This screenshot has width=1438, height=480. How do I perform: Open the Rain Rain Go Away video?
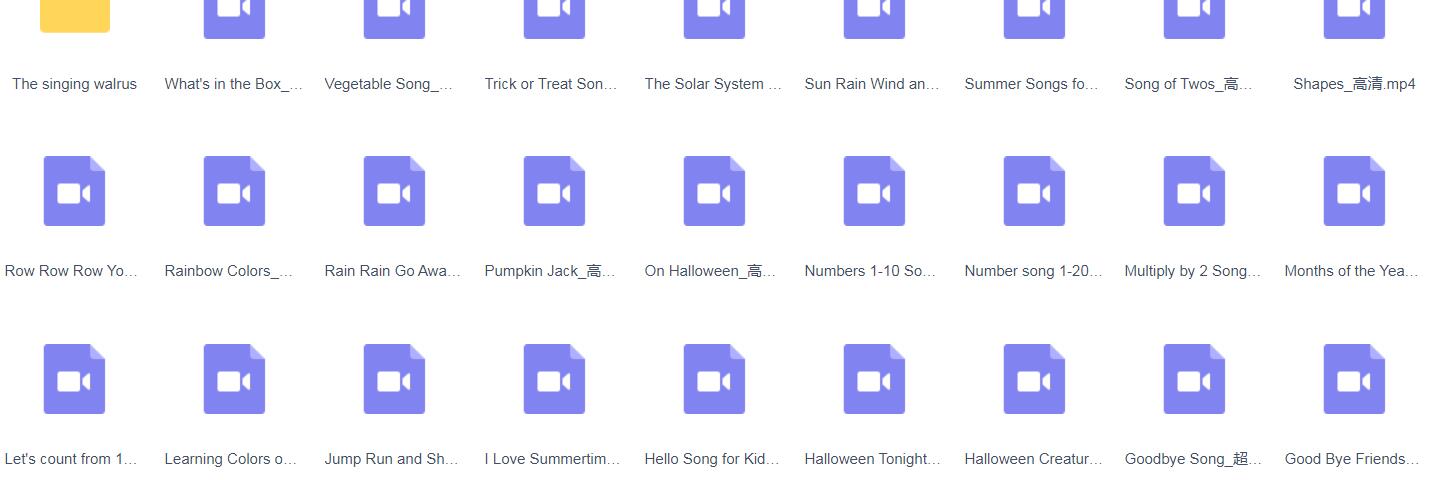(394, 191)
